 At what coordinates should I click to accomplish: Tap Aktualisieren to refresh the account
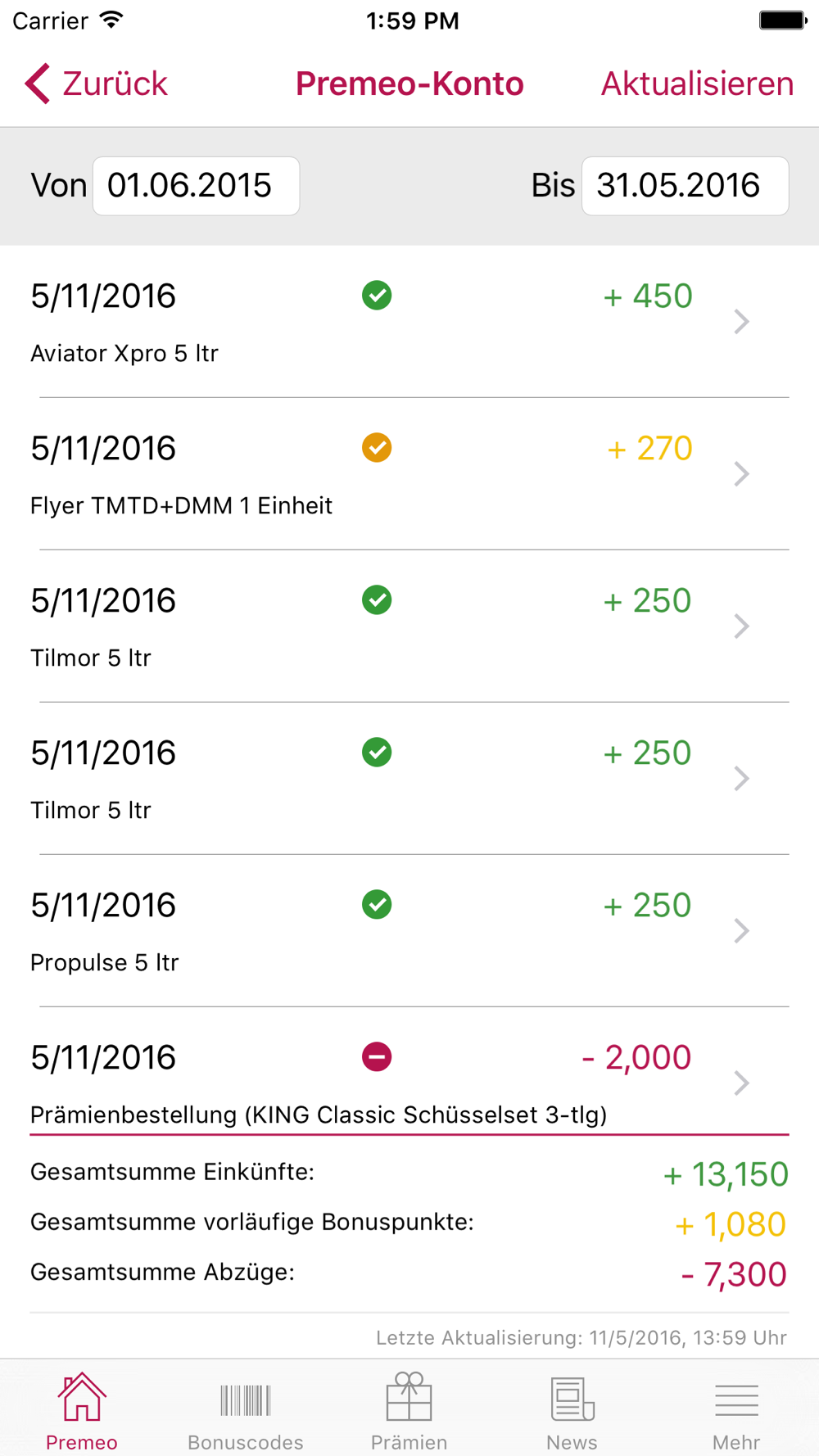coord(697,84)
